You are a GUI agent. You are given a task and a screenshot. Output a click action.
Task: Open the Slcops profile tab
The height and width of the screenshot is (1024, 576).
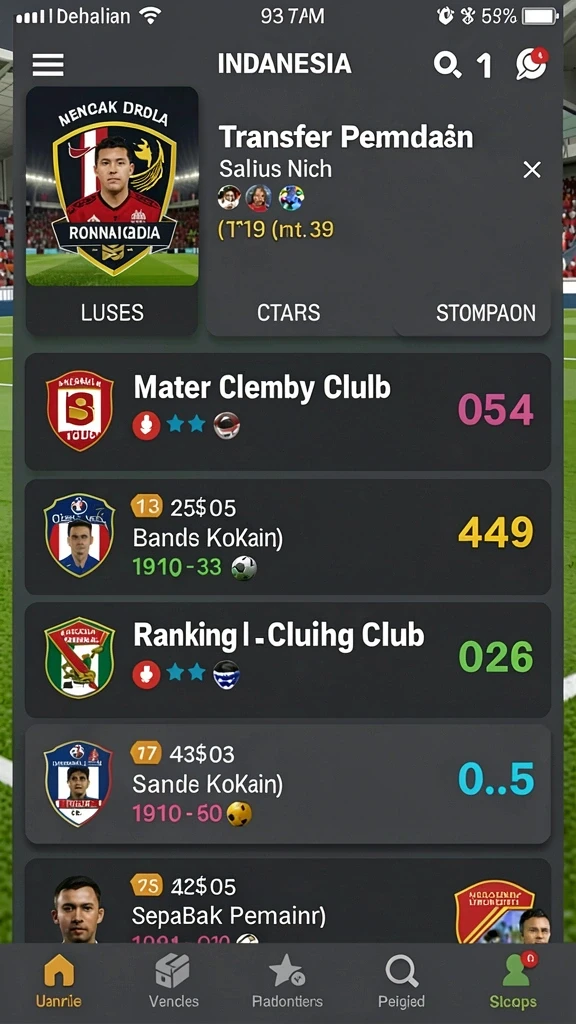514,982
